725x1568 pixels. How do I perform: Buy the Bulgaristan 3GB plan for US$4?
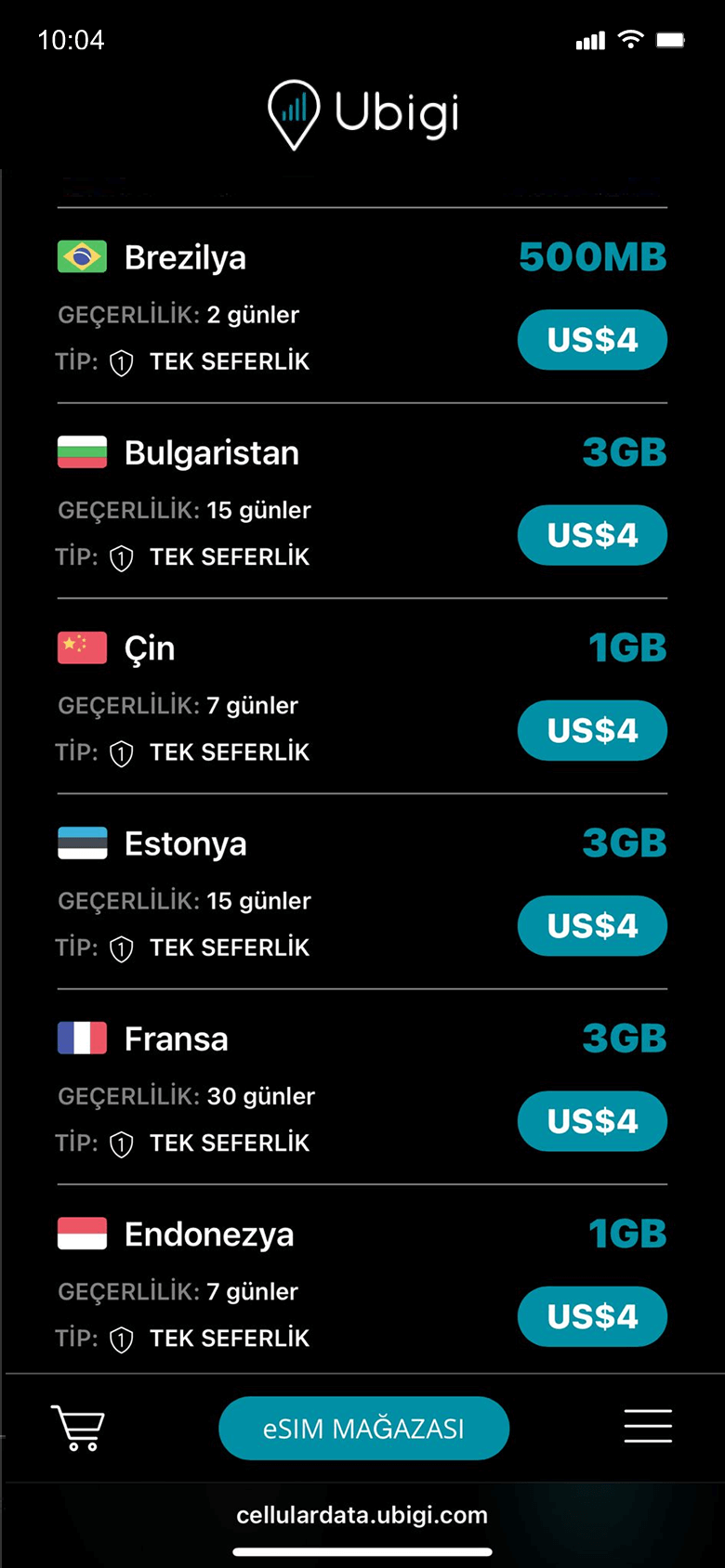tap(592, 535)
